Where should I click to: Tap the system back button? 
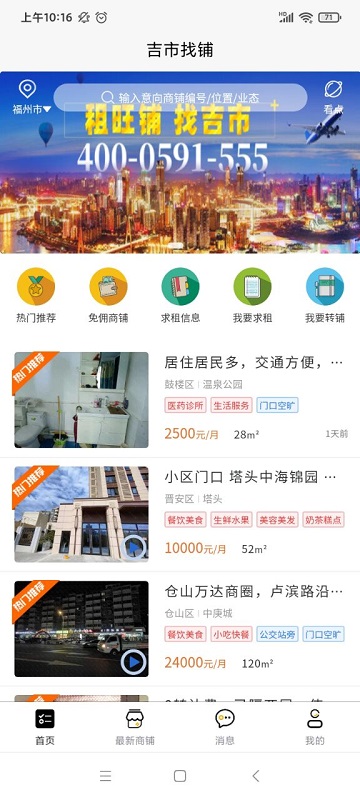click(x=256, y=776)
